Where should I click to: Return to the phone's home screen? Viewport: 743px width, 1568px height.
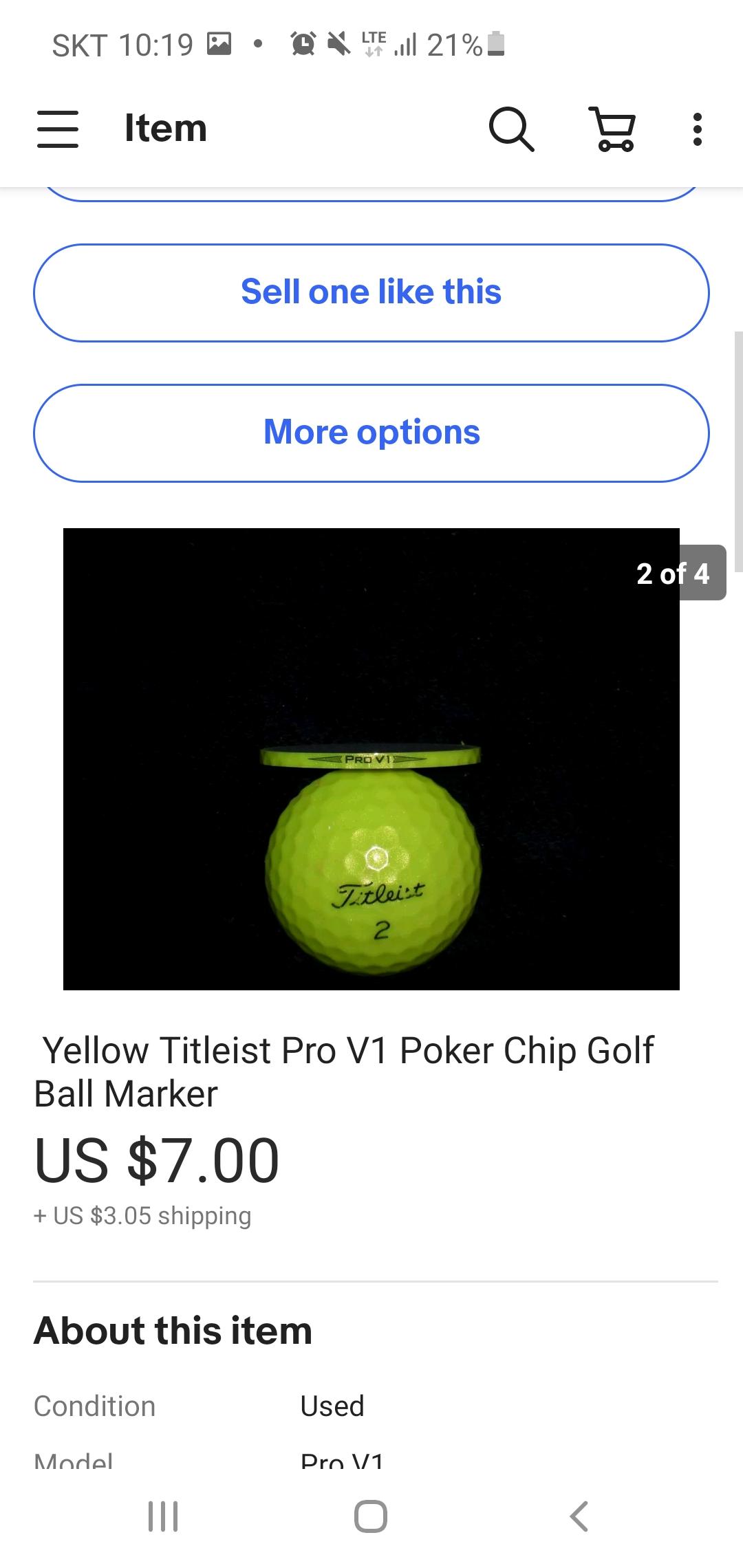tap(371, 1516)
